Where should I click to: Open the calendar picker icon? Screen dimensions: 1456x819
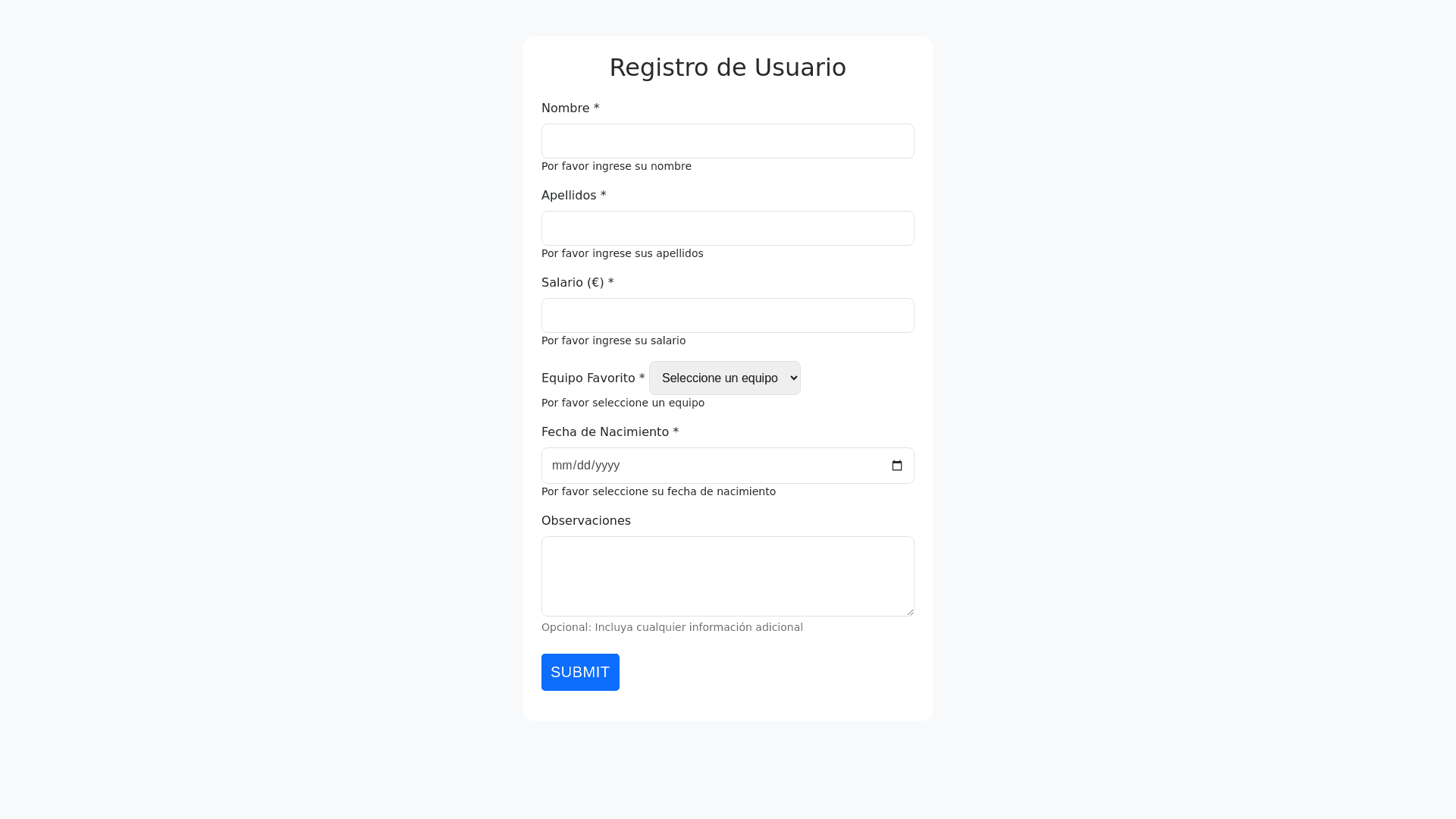(x=897, y=466)
